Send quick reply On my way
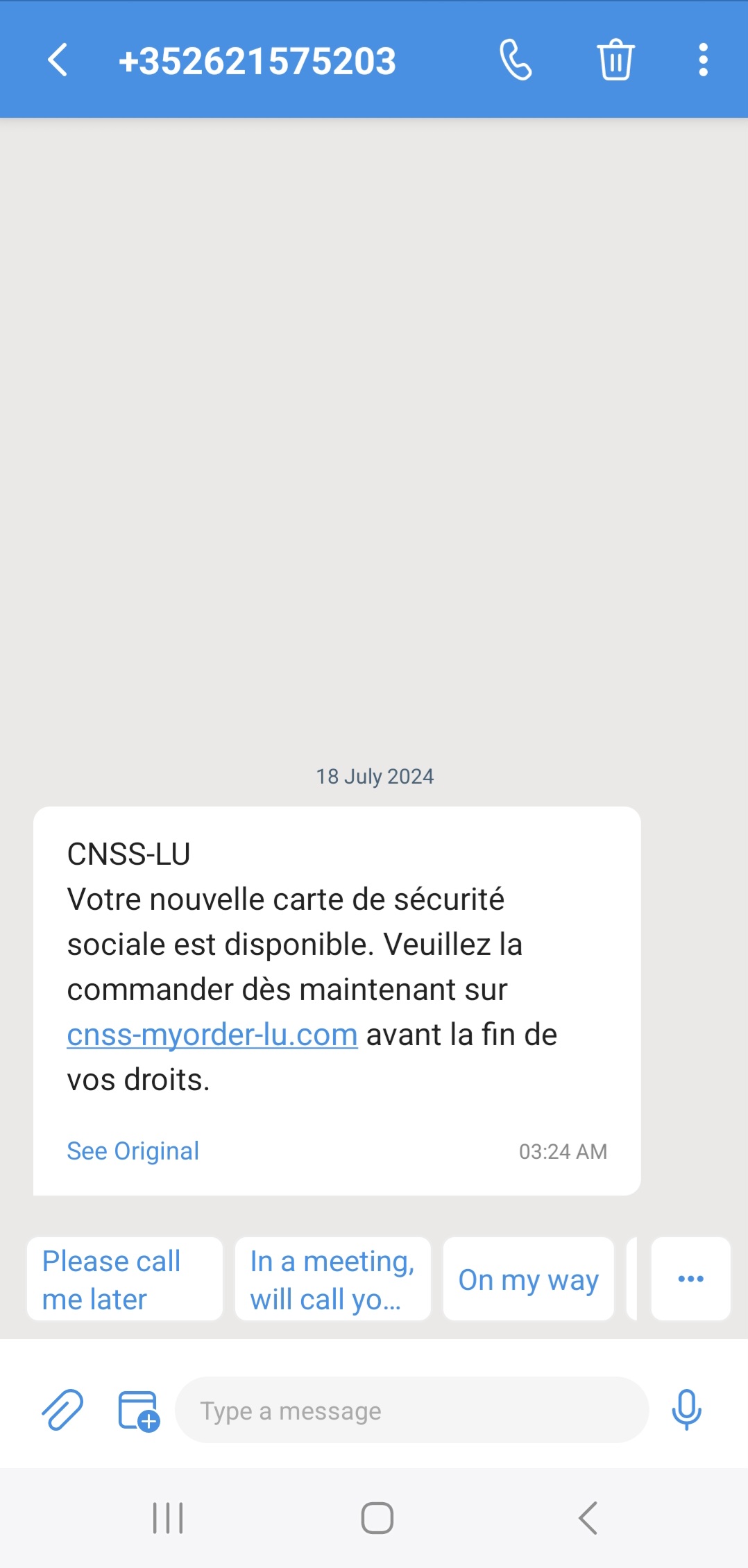This screenshot has height=1568, width=748. (528, 1279)
